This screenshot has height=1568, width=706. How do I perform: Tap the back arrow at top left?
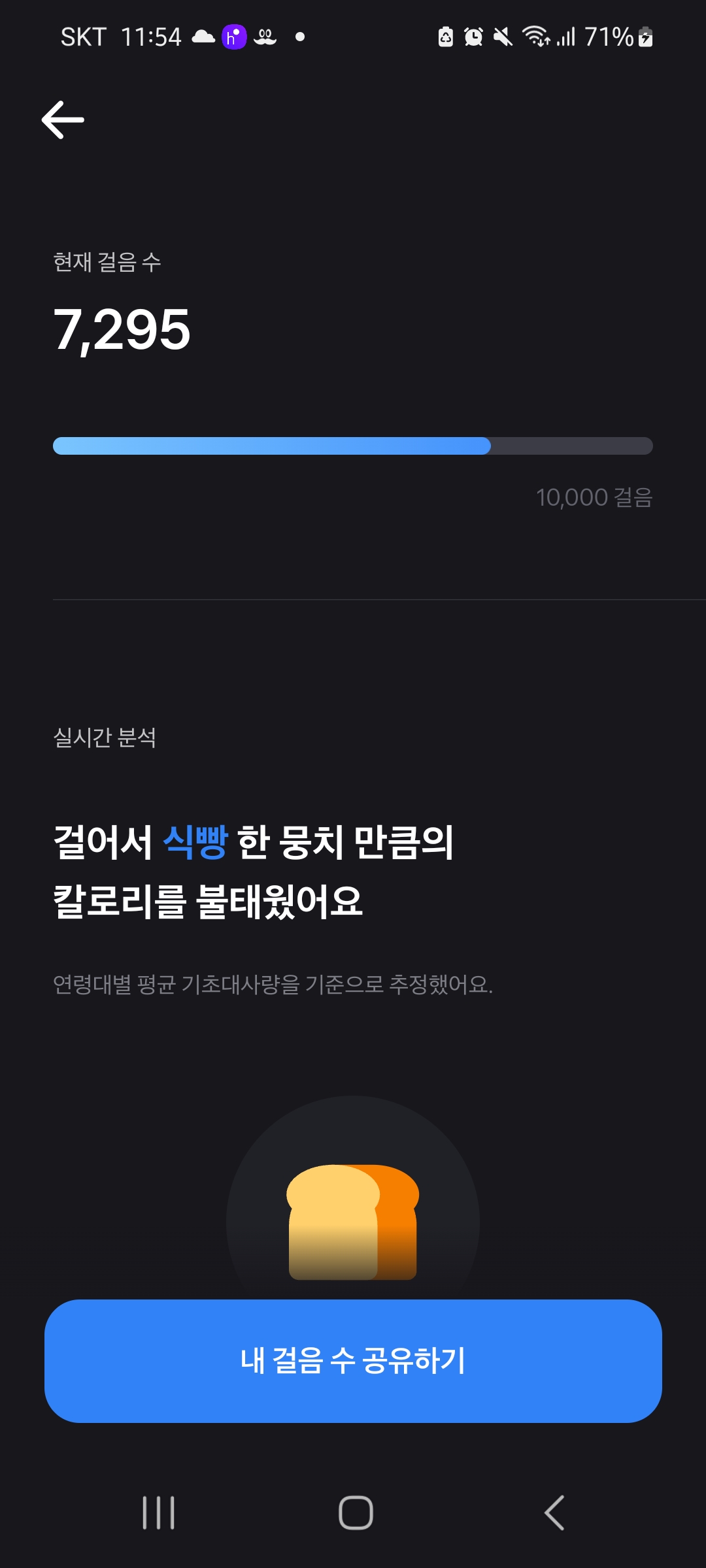click(x=63, y=120)
